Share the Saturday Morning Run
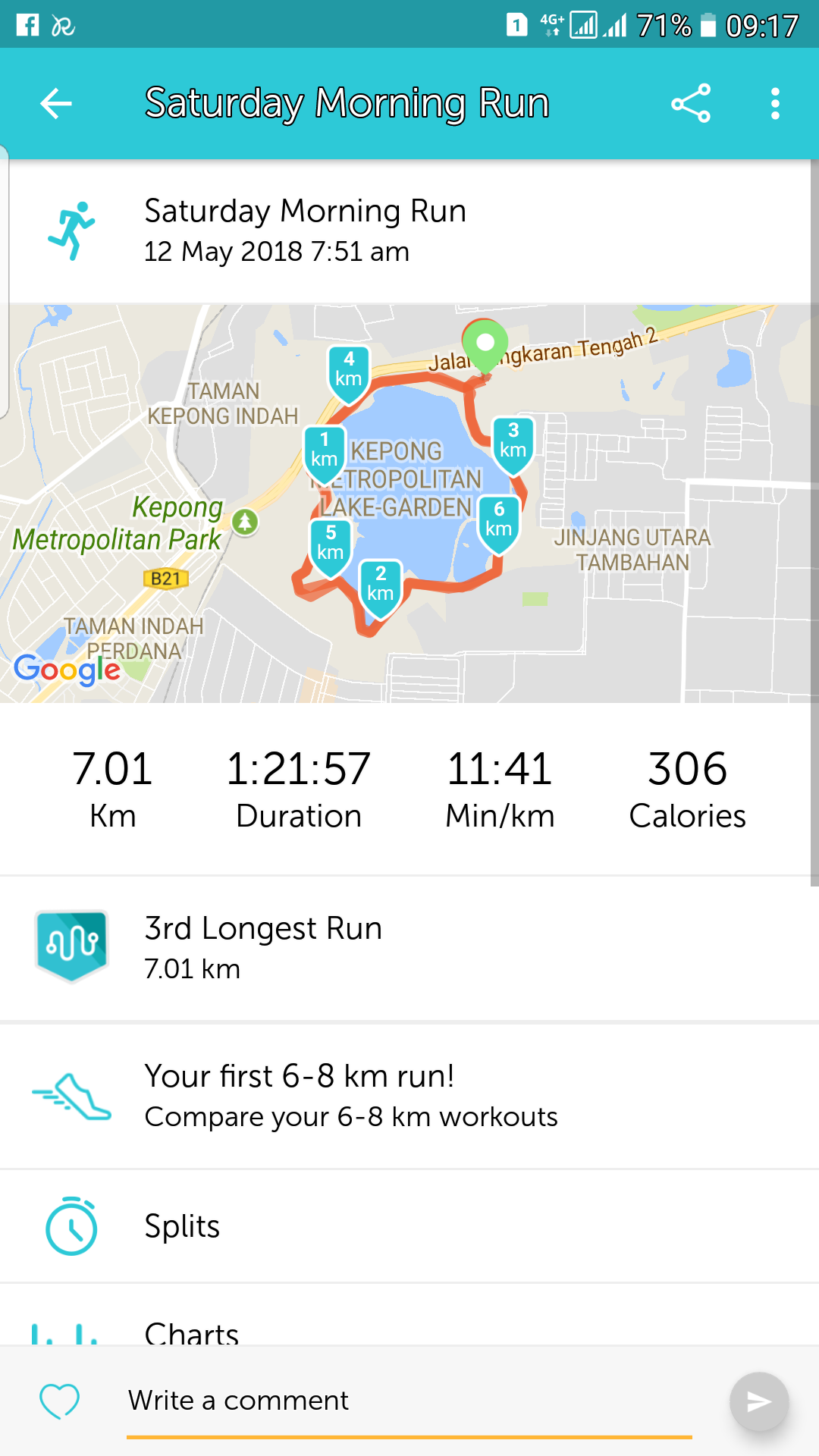The height and width of the screenshot is (1456, 819). (x=691, y=103)
